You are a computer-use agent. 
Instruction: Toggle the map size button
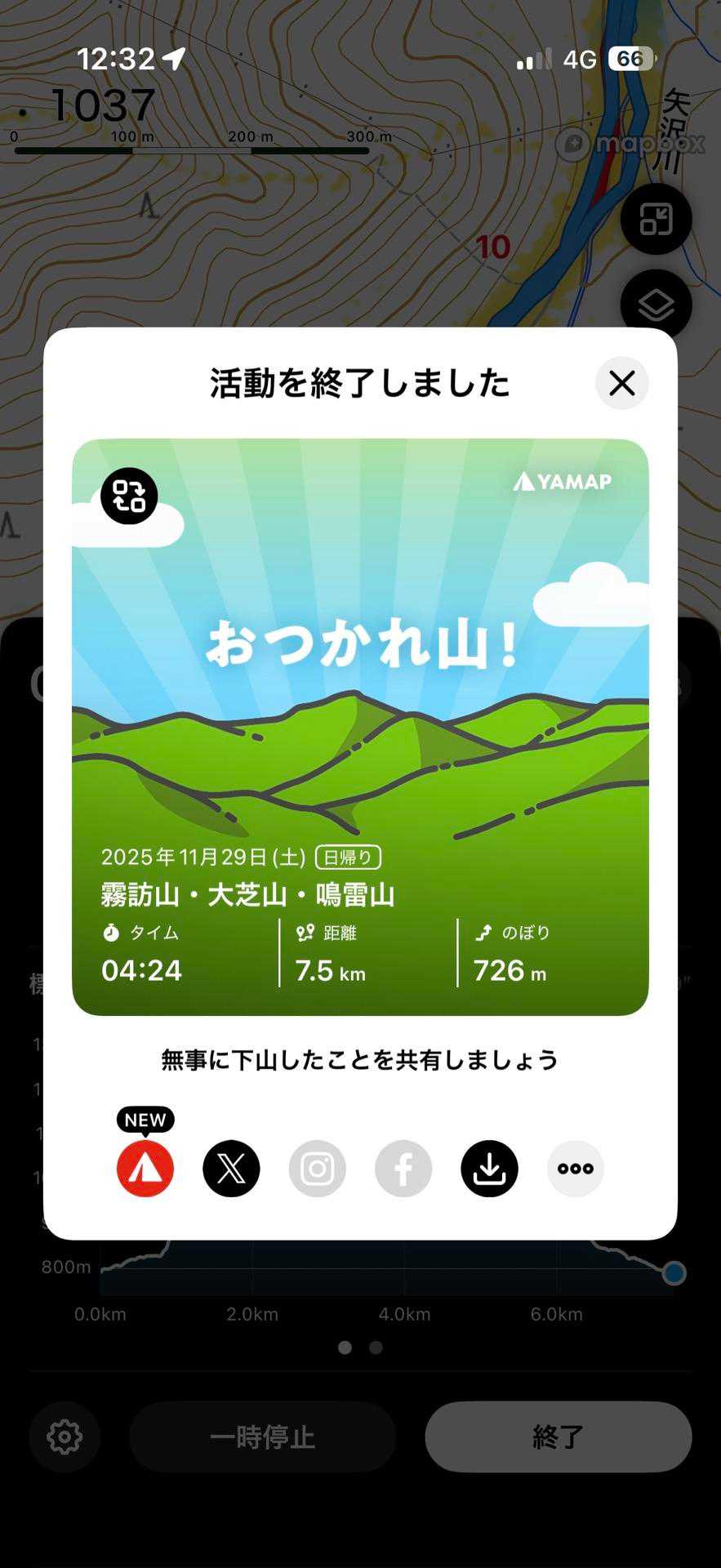(656, 219)
